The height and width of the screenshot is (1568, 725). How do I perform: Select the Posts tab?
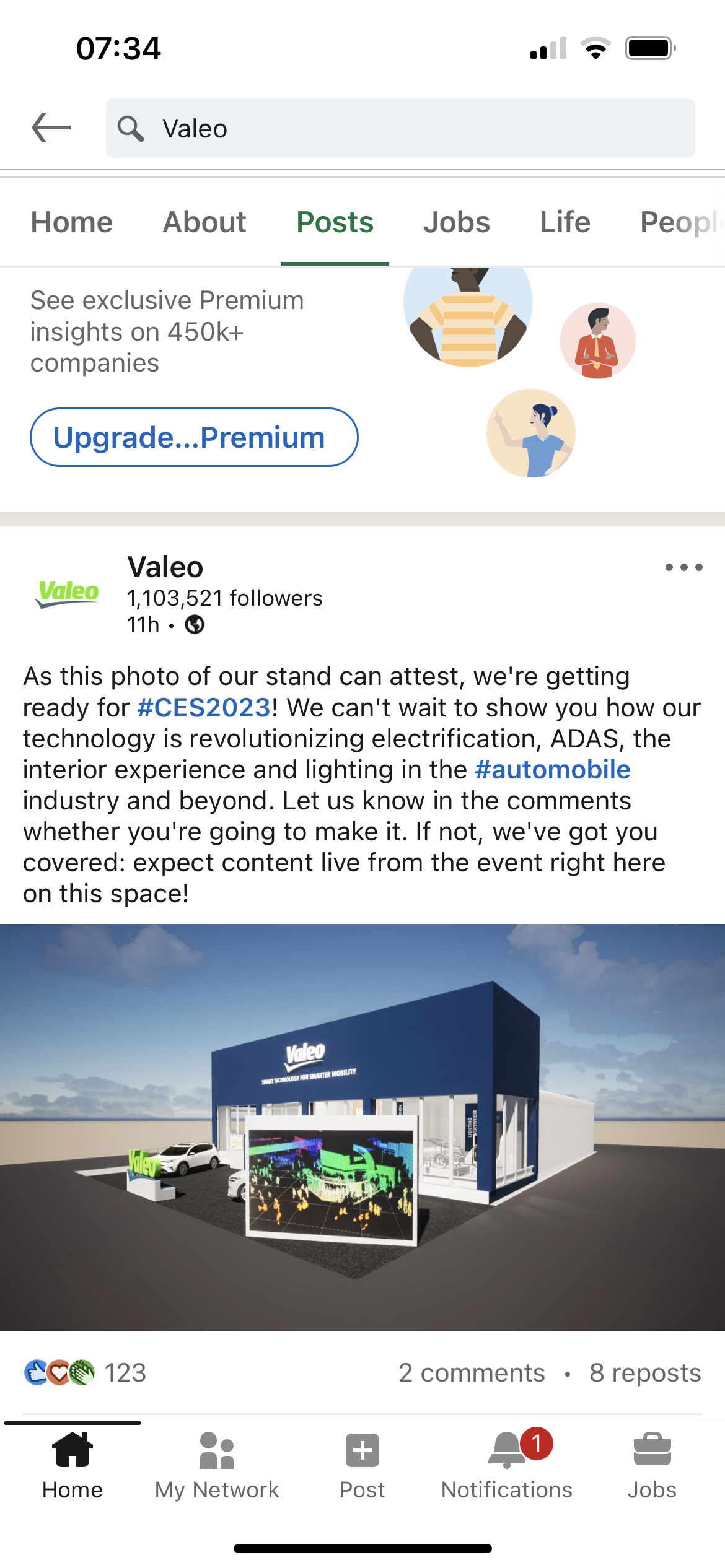(x=335, y=222)
